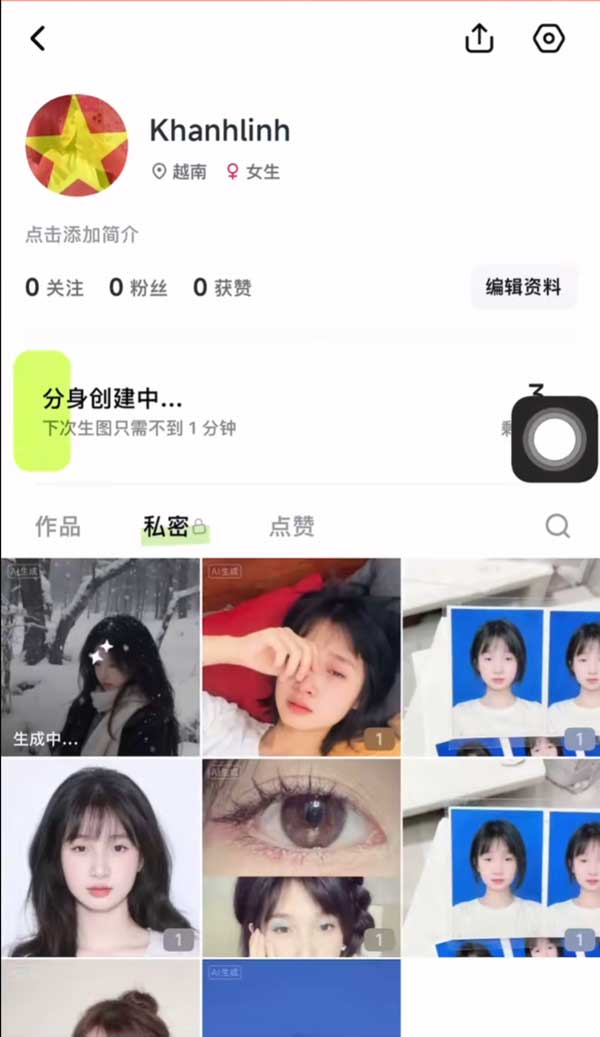The height and width of the screenshot is (1037, 600).
Task: Open the 粉丝 followers list
Action: pos(138,288)
